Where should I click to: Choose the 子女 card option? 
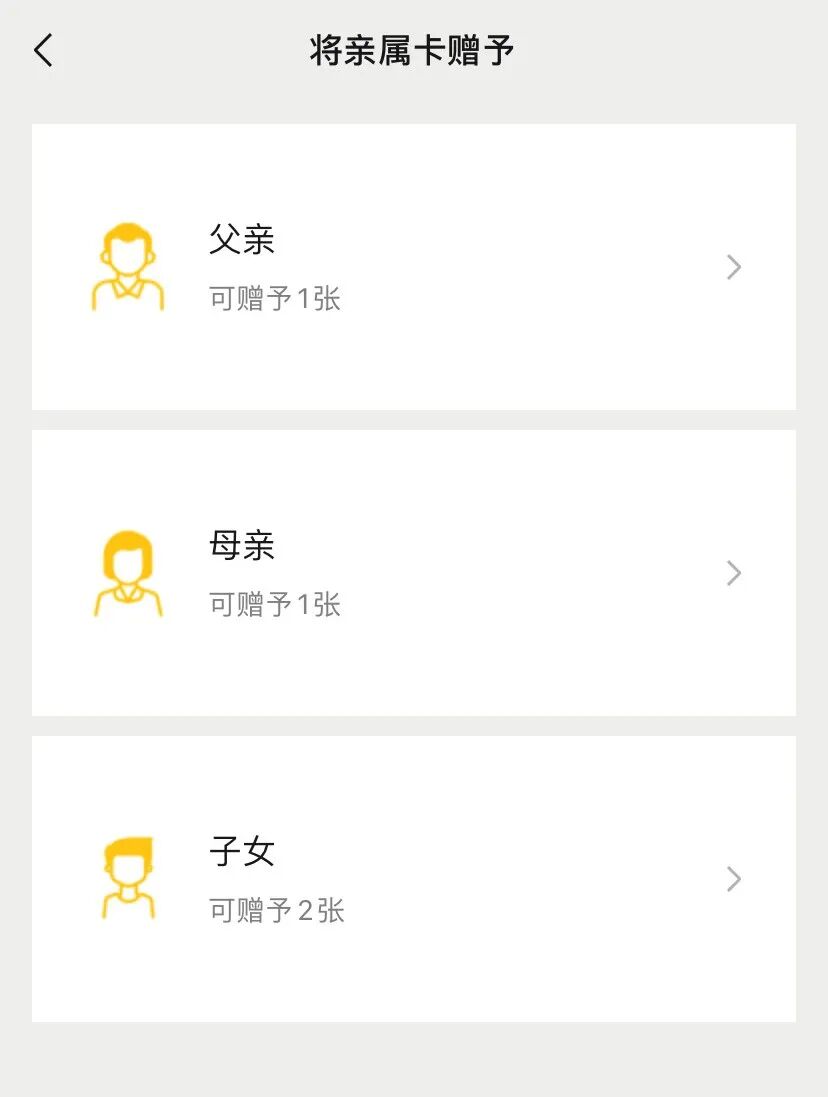(x=413, y=879)
